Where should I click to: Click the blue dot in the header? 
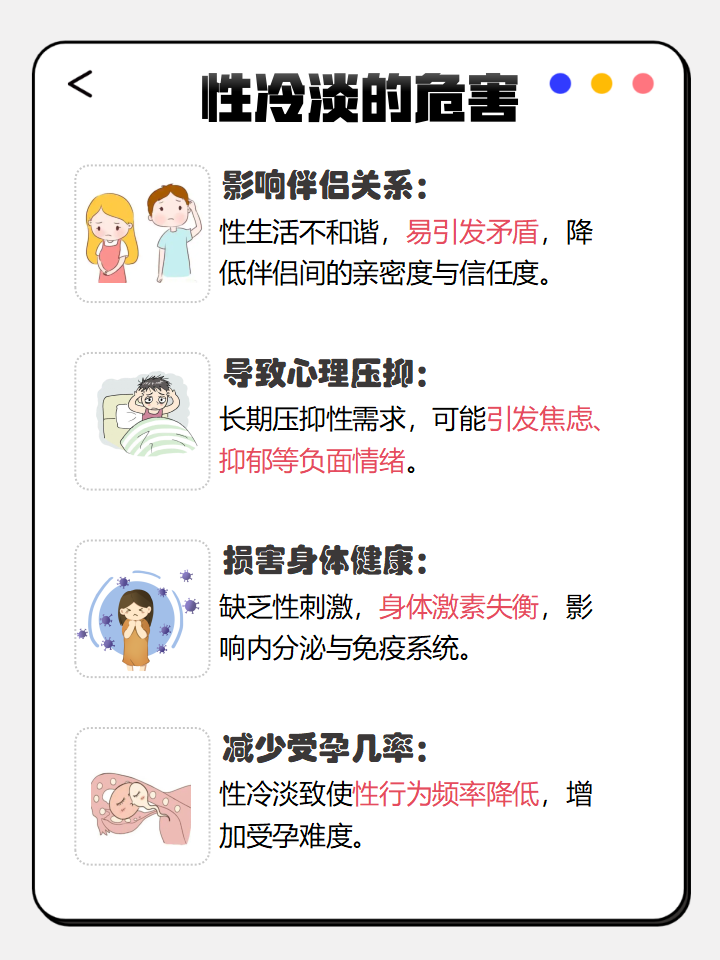click(x=562, y=84)
